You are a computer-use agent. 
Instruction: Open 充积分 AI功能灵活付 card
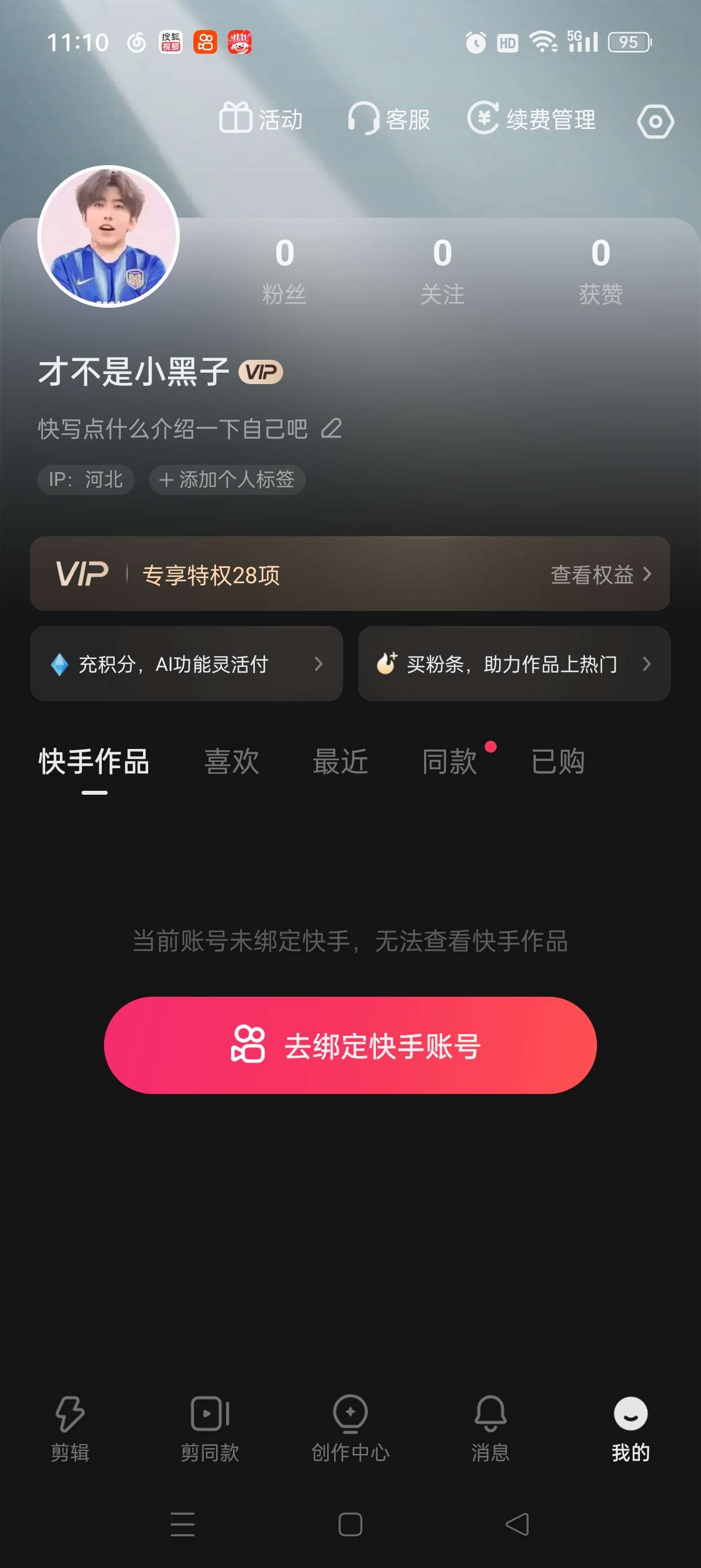(x=186, y=664)
